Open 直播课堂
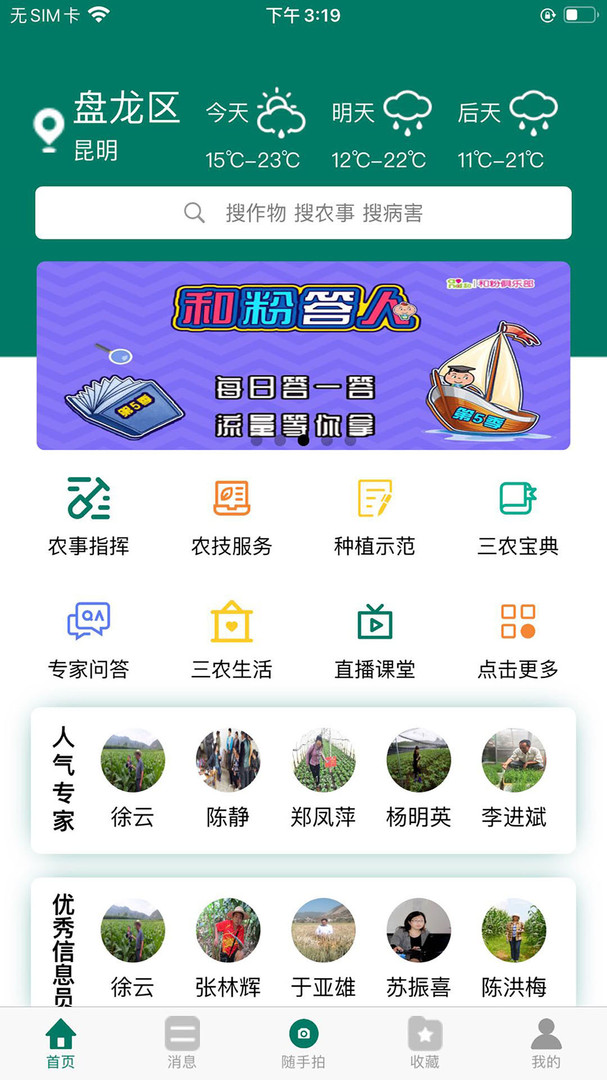 coord(375,639)
